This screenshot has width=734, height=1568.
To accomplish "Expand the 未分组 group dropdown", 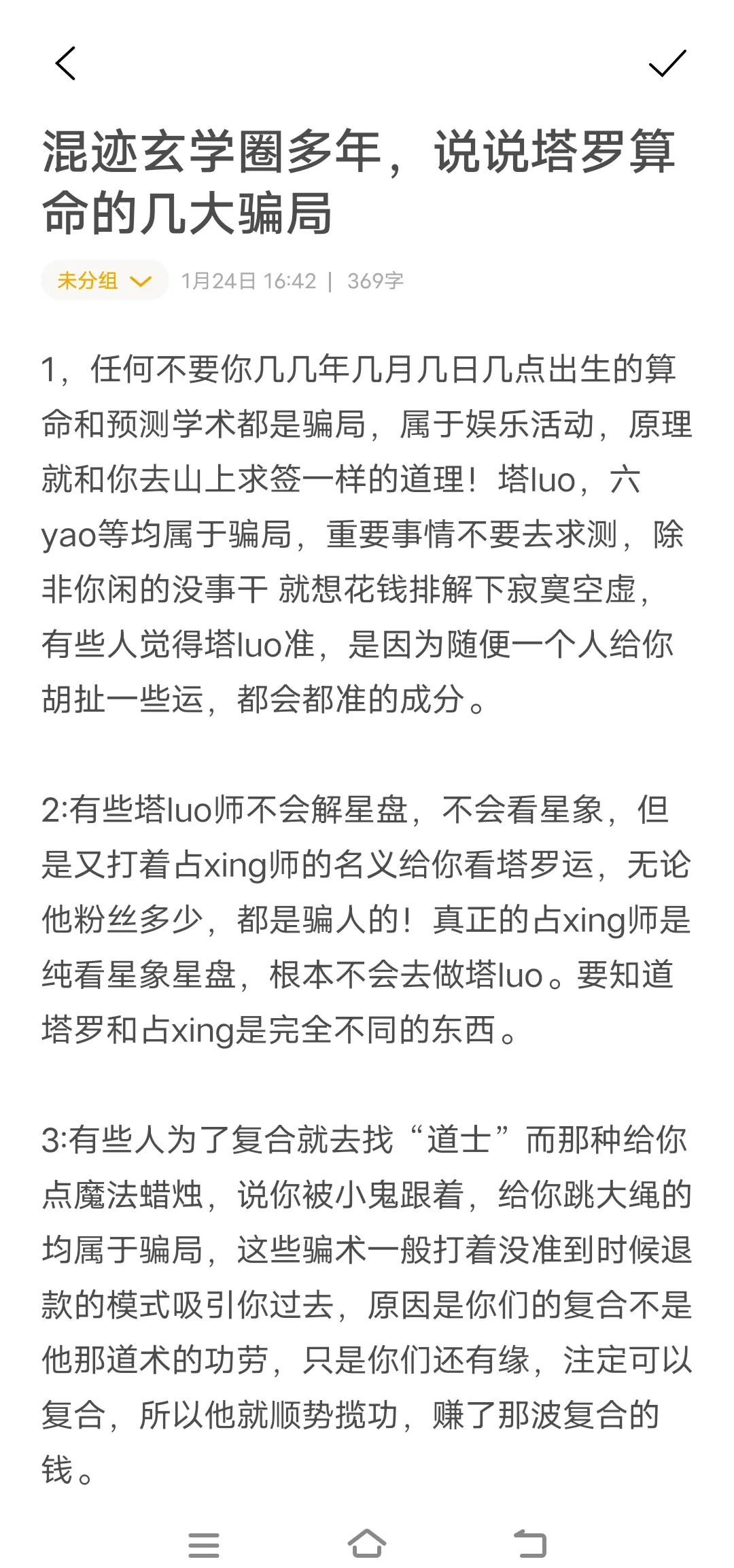I will click(x=105, y=280).
